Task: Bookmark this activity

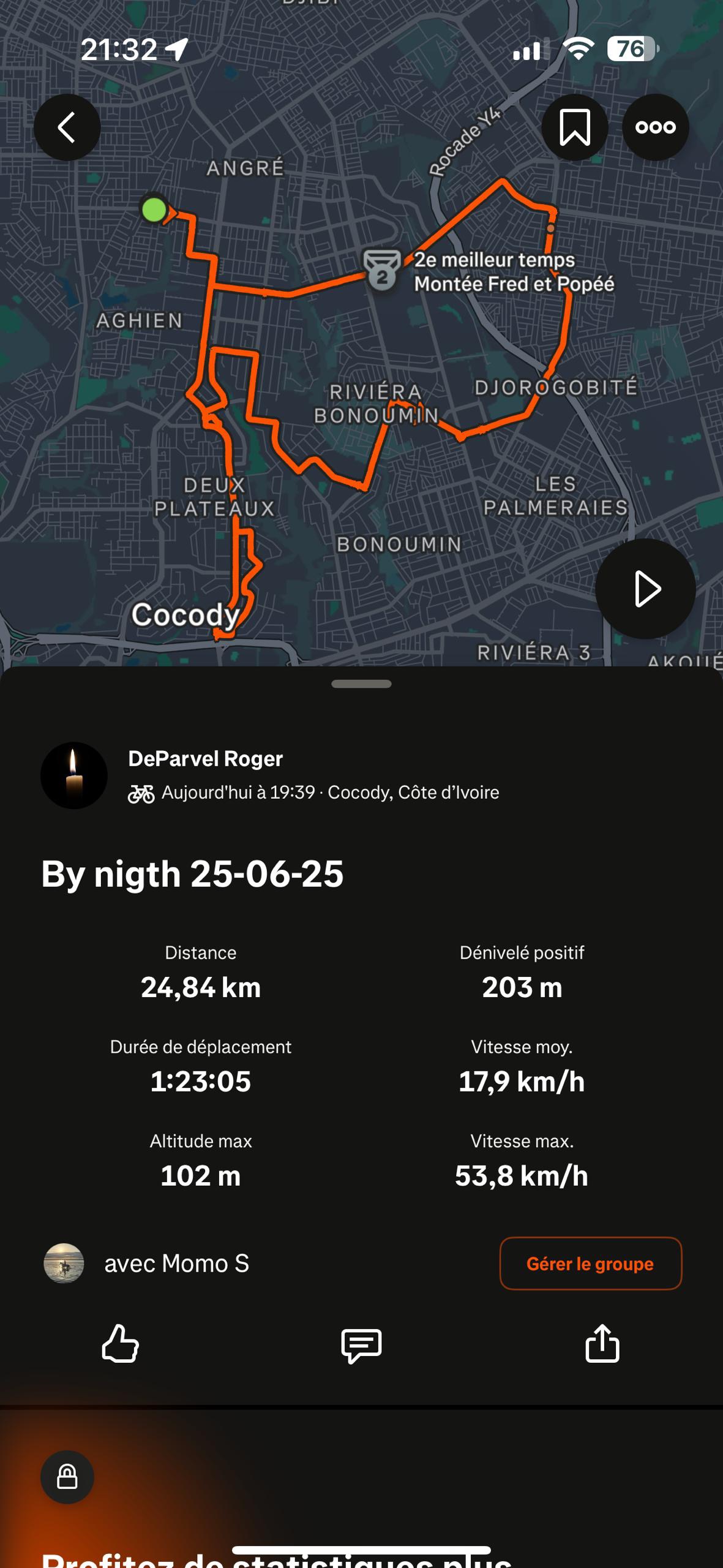Action: click(574, 127)
